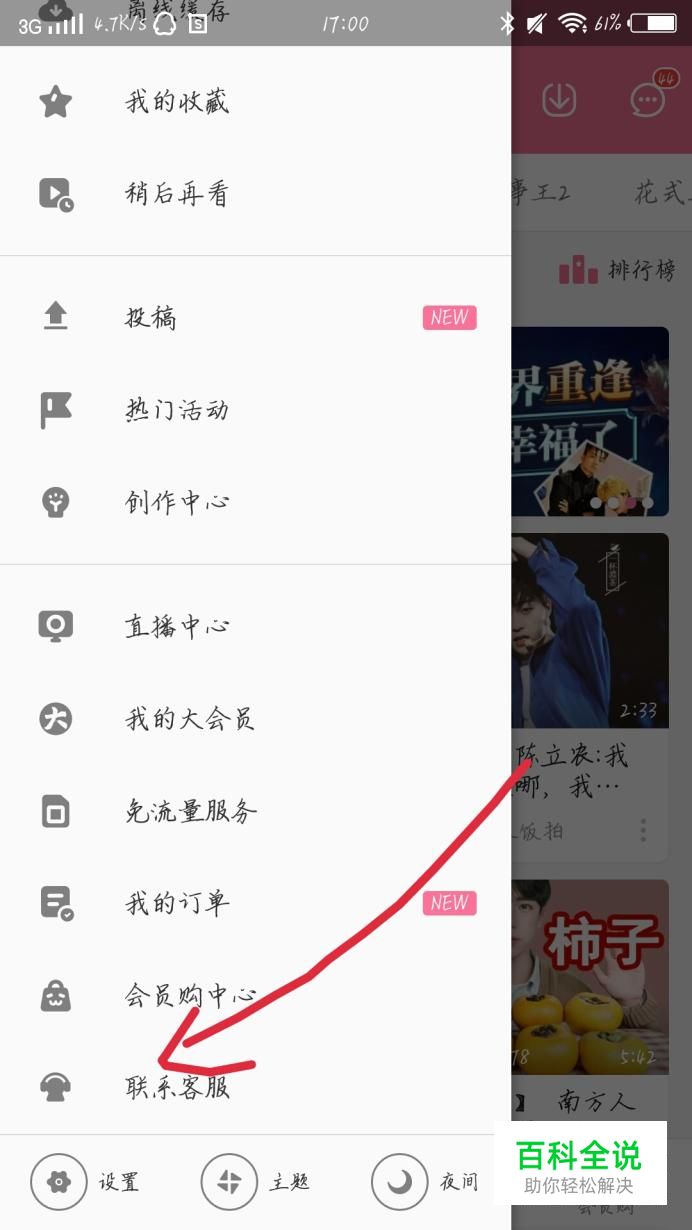Open the 陈立农 video card
692x1230 pixels.
(590, 697)
